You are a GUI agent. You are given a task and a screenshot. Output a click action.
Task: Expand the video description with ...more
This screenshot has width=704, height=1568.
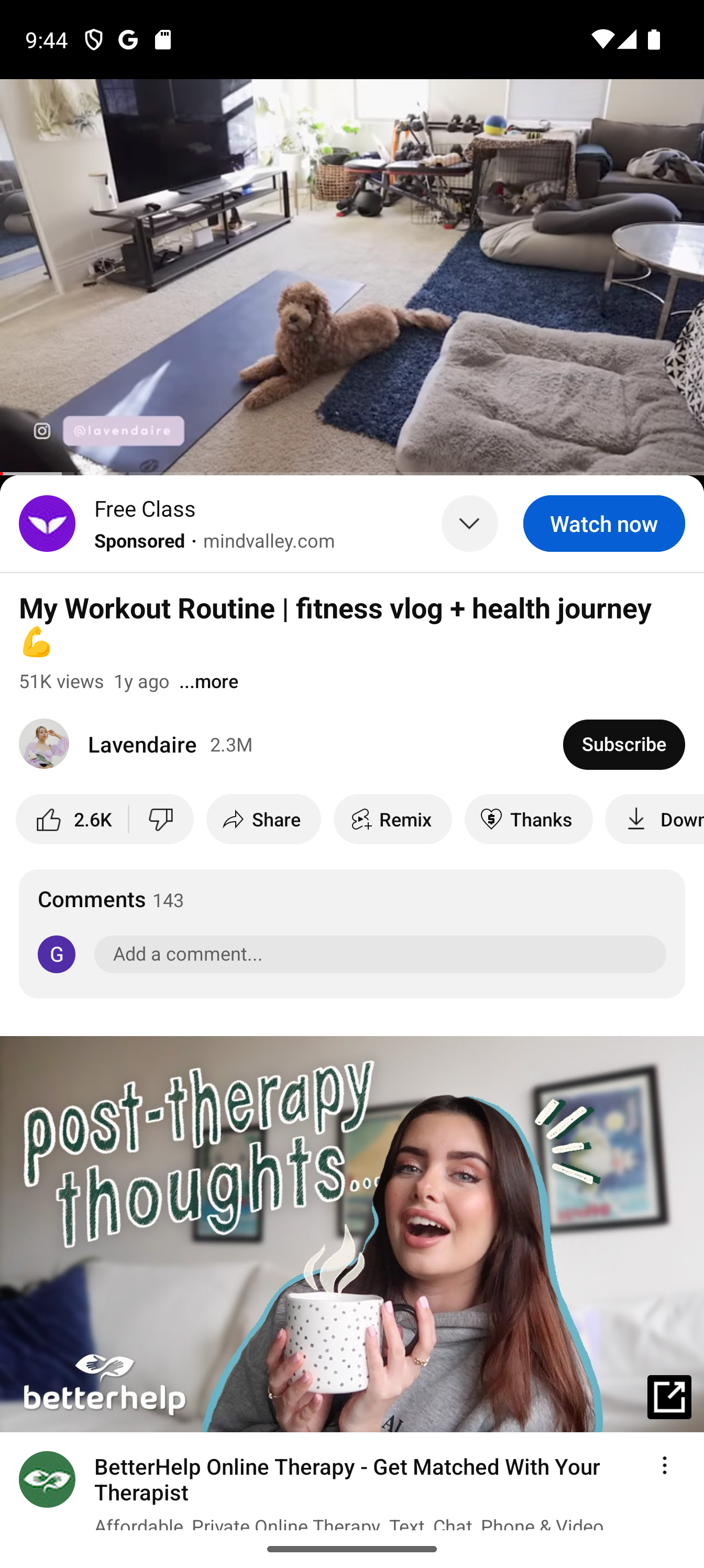pyautogui.click(x=208, y=681)
